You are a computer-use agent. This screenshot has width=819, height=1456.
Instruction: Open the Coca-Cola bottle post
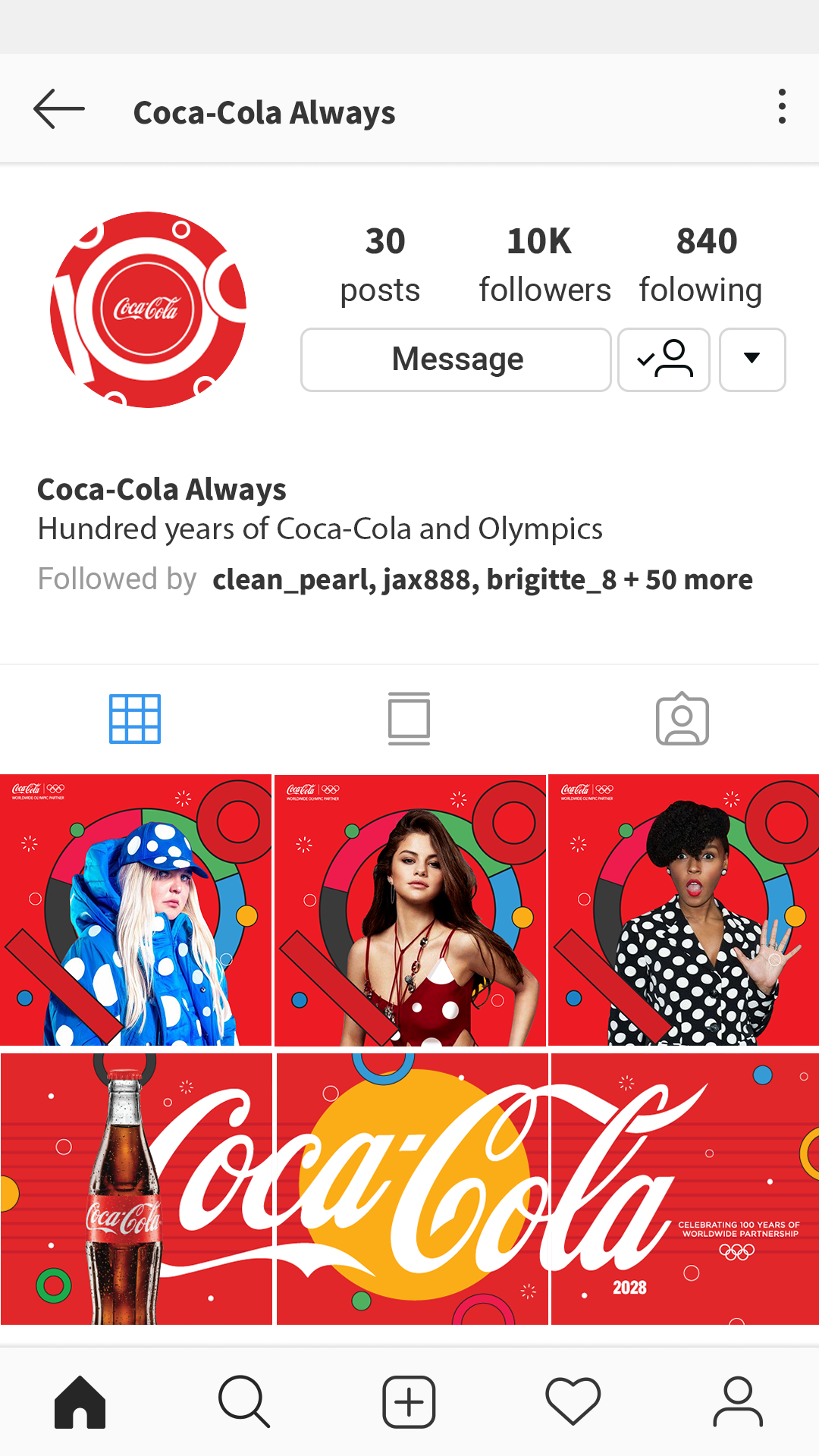pos(136,1188)
